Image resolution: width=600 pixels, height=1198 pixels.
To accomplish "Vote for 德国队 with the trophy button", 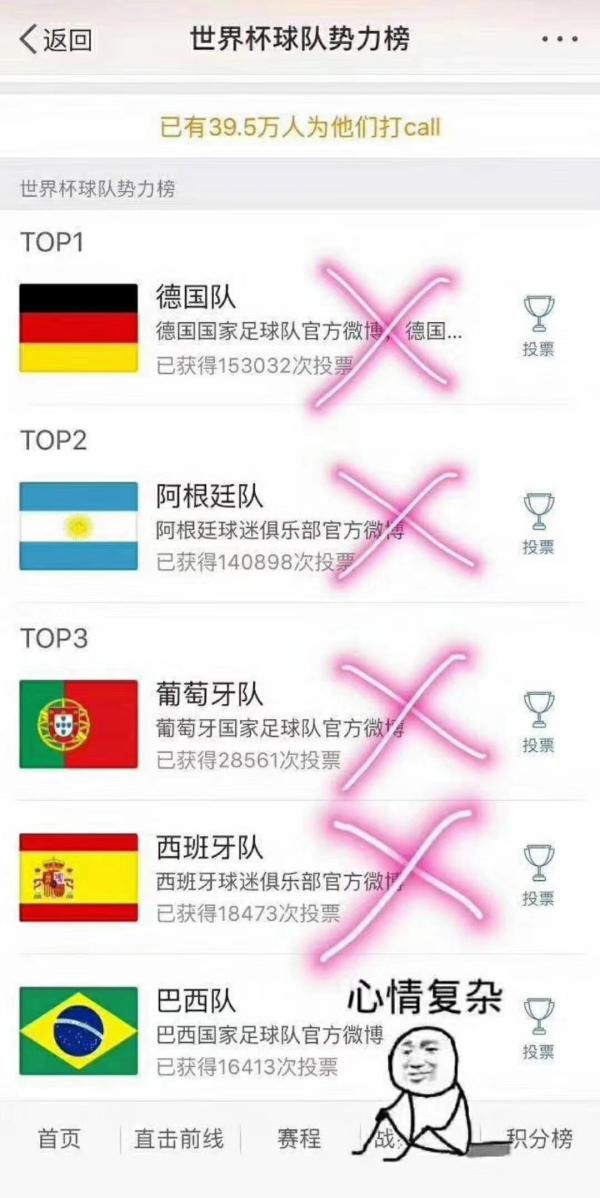I will point(538,328).
